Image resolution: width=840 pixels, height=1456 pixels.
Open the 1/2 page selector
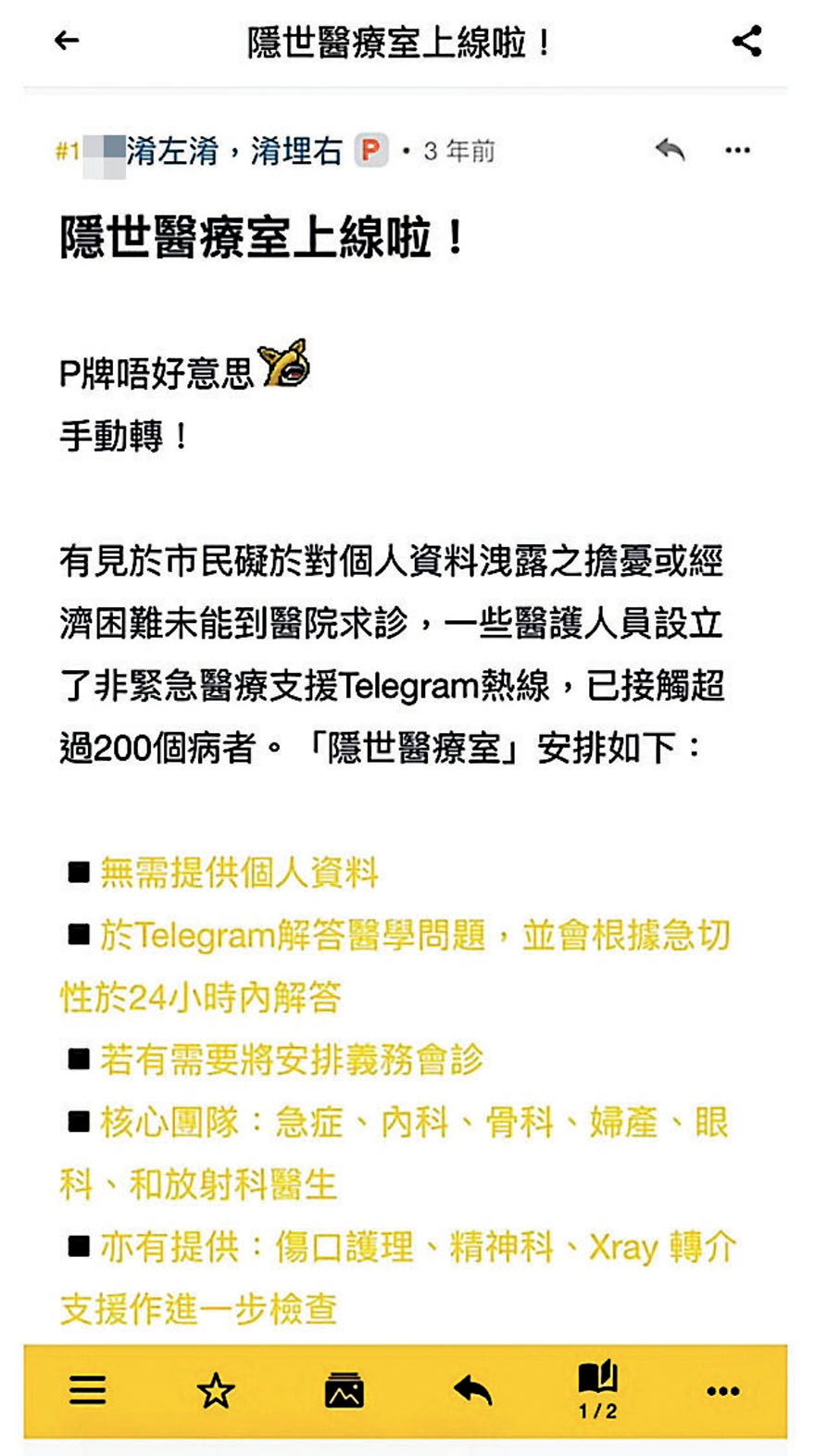pos(597,1390)
